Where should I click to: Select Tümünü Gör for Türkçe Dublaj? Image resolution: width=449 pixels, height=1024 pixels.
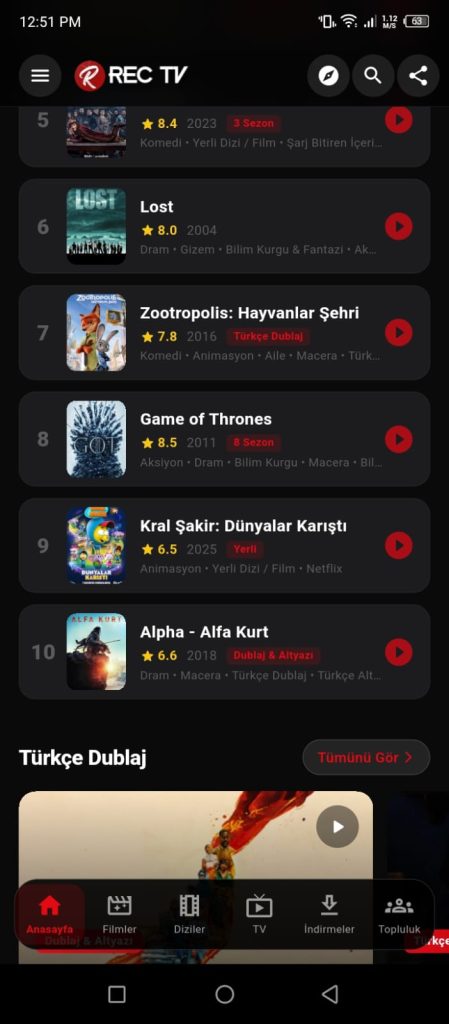click(x=366, y=758)
